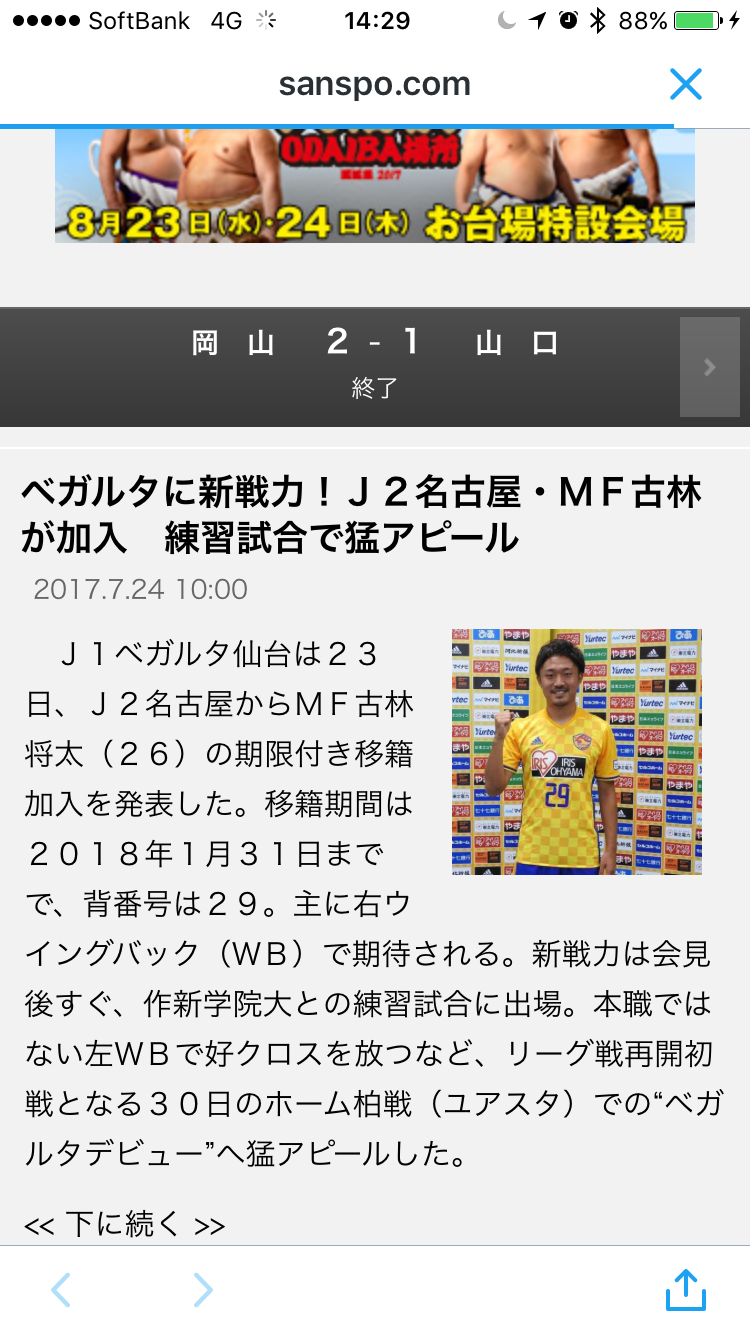Viewport: 750px width, 1334px height.
Task: Share this sanspo.com article
Action: tap(686, 1289)
